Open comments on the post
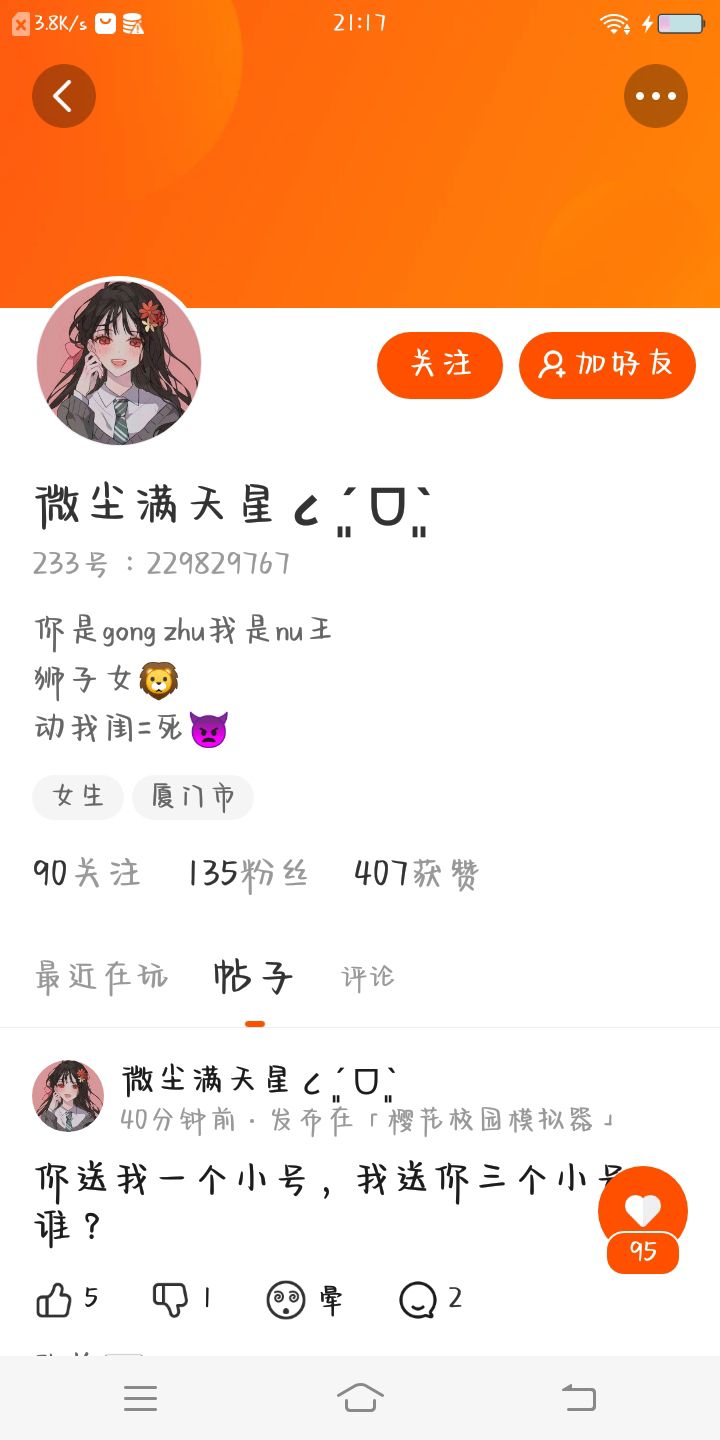This screenshot has width=720, height=1440. tap(430, 1299)
